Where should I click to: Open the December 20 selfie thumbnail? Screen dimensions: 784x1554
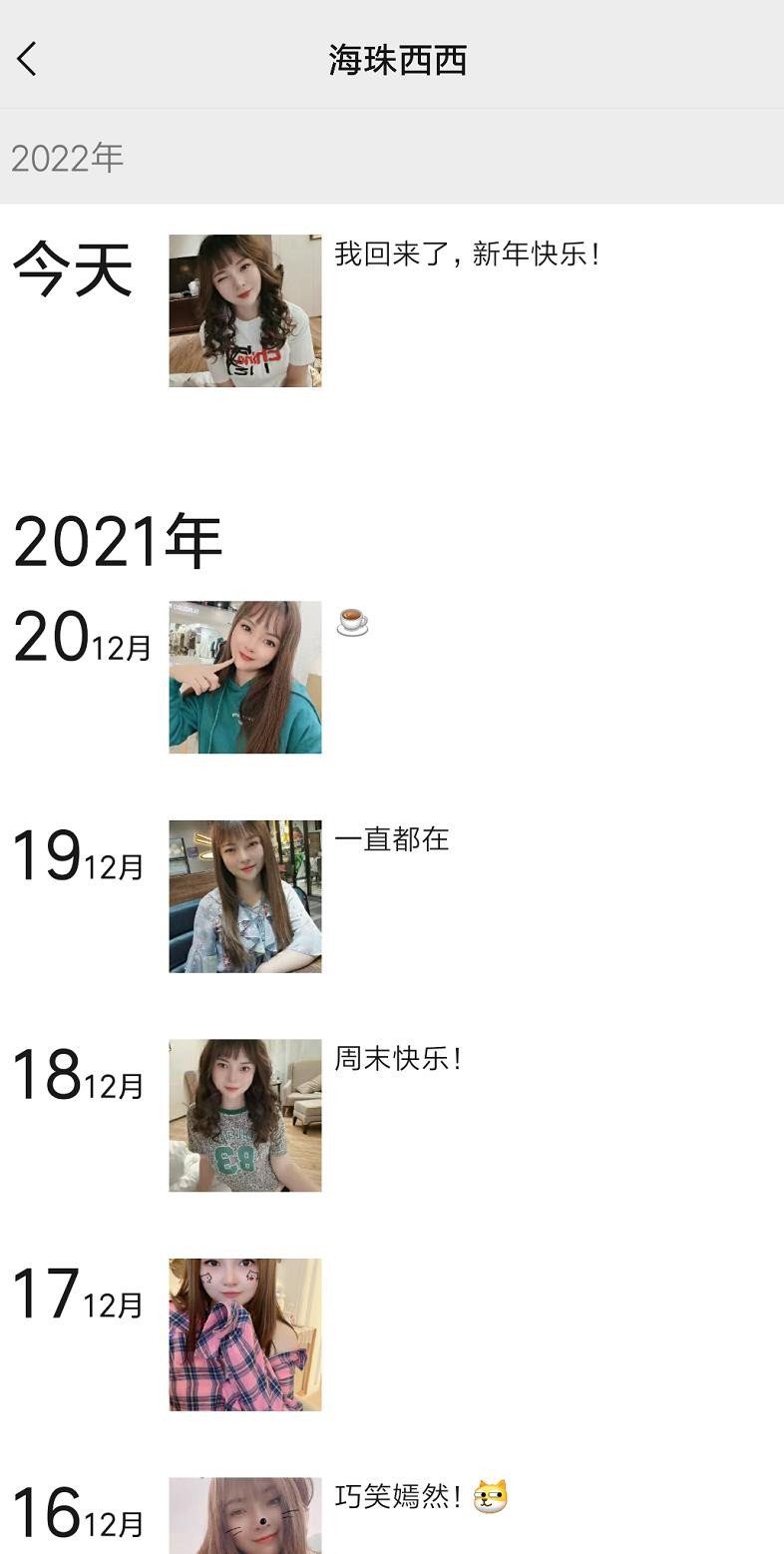[244, 675]
